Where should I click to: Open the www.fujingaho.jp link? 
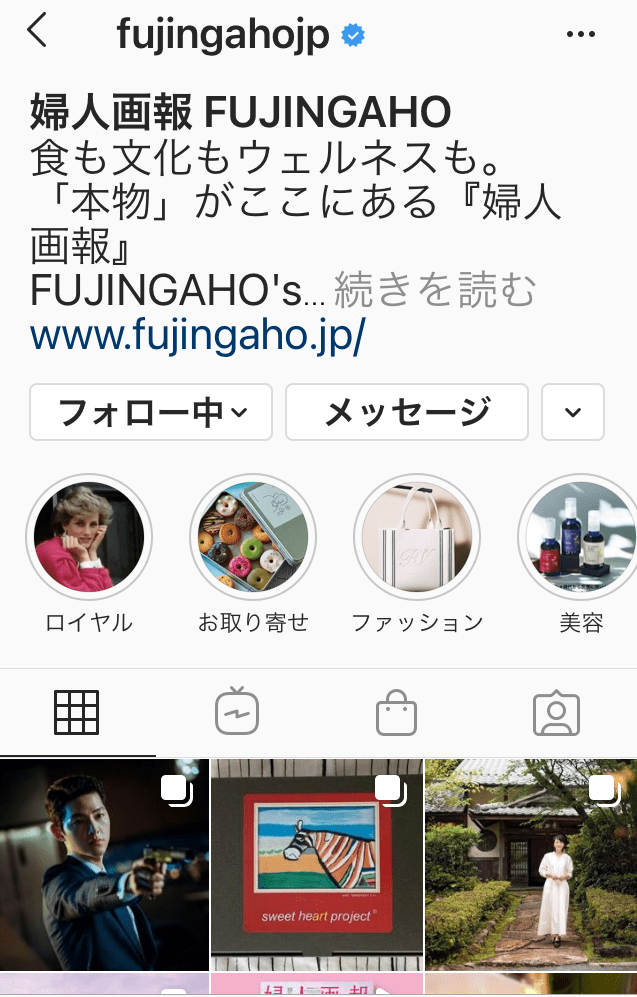pos(197,338)
